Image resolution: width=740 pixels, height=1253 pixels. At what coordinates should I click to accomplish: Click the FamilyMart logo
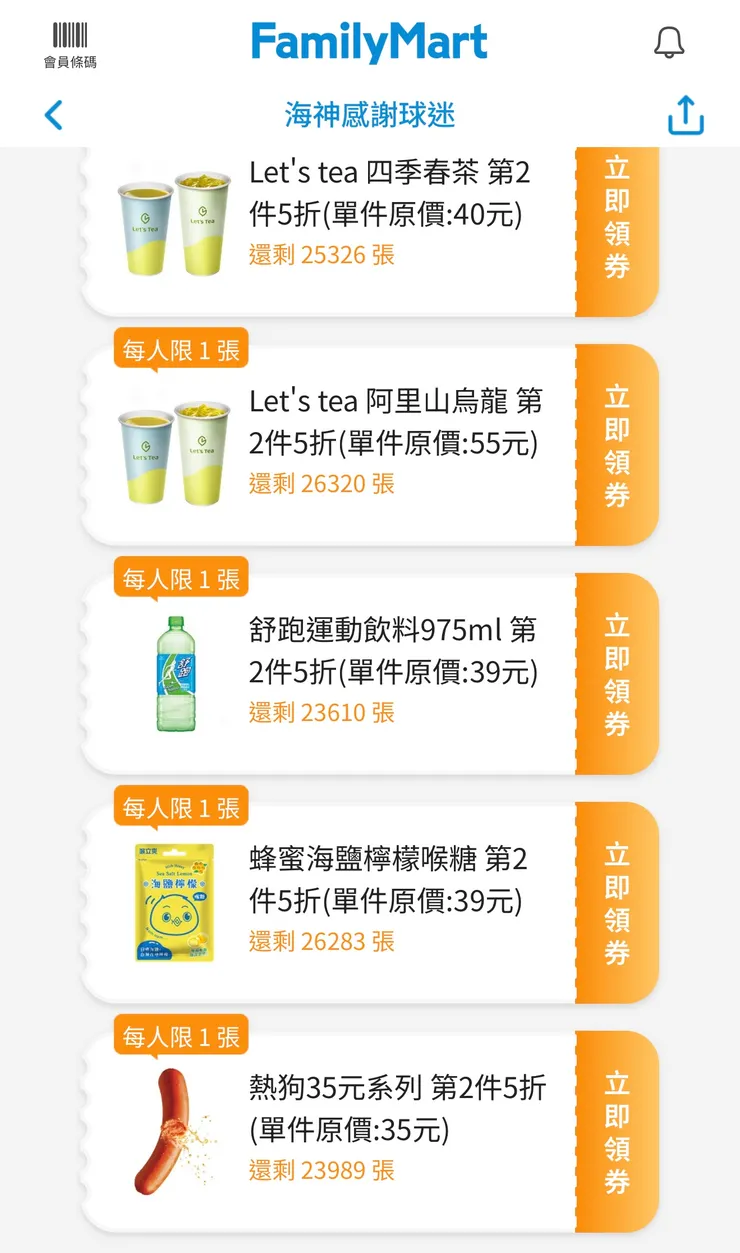point(370,40)
